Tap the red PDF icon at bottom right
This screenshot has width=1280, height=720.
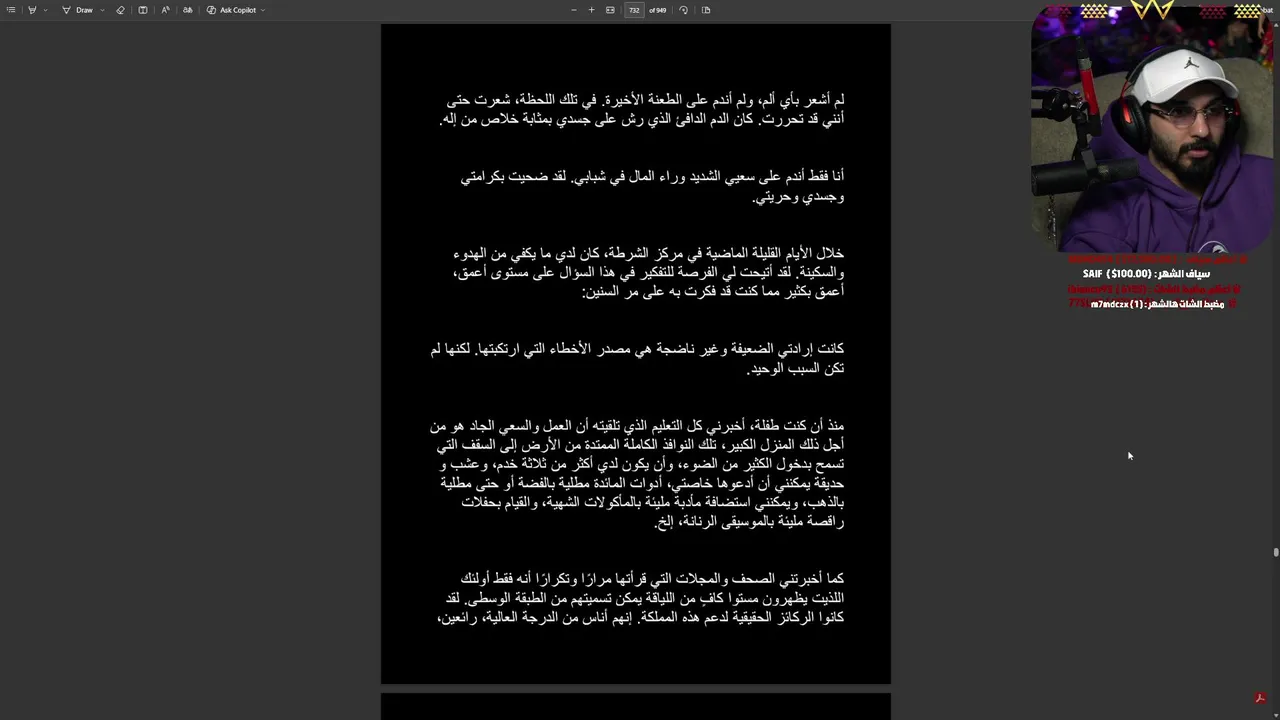click(x=1260, y=698)
